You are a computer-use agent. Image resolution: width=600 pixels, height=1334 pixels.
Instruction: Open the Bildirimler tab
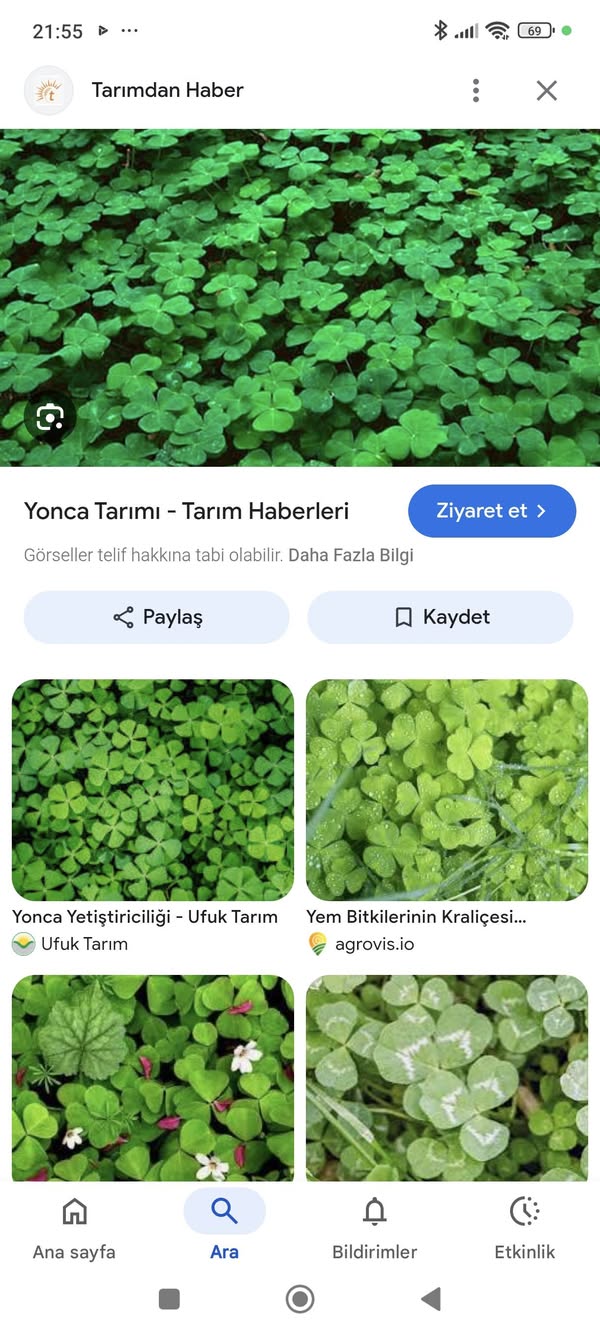[x=375, y=1227]
